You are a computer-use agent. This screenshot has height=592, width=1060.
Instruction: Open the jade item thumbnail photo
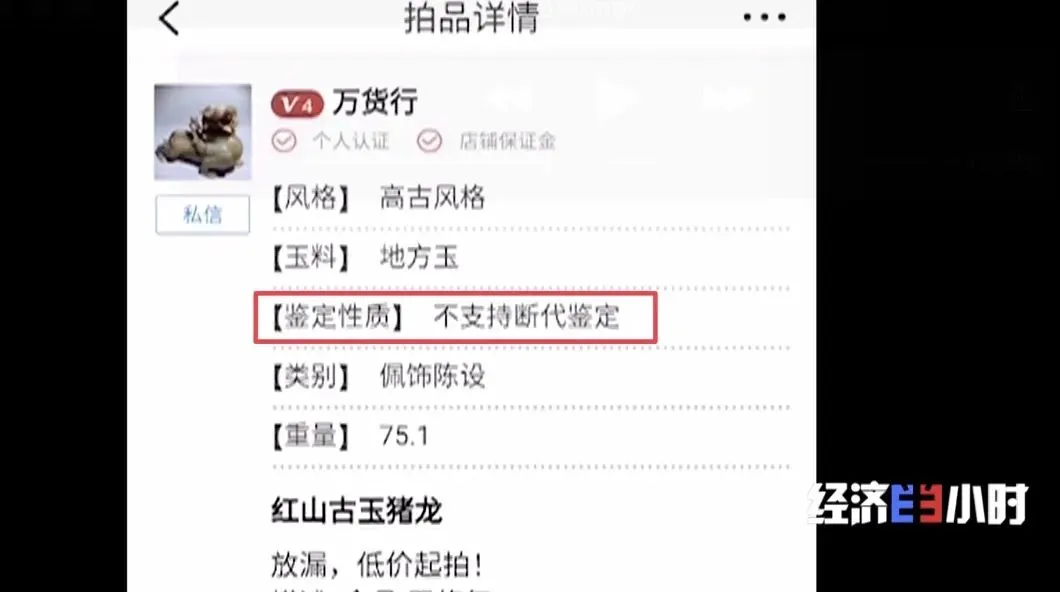click(203, 132)
